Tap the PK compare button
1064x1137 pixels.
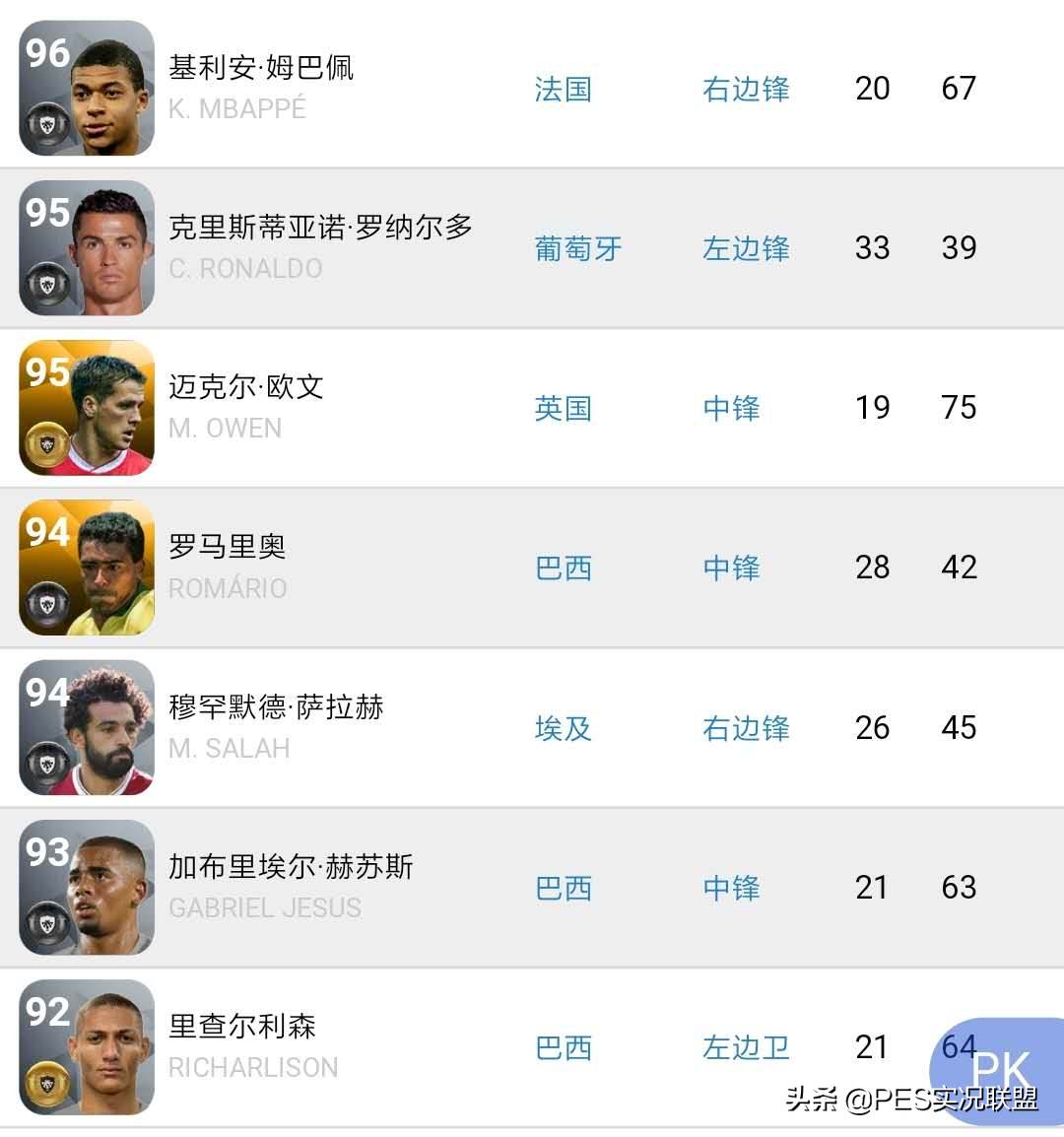tap(999, 1068)
